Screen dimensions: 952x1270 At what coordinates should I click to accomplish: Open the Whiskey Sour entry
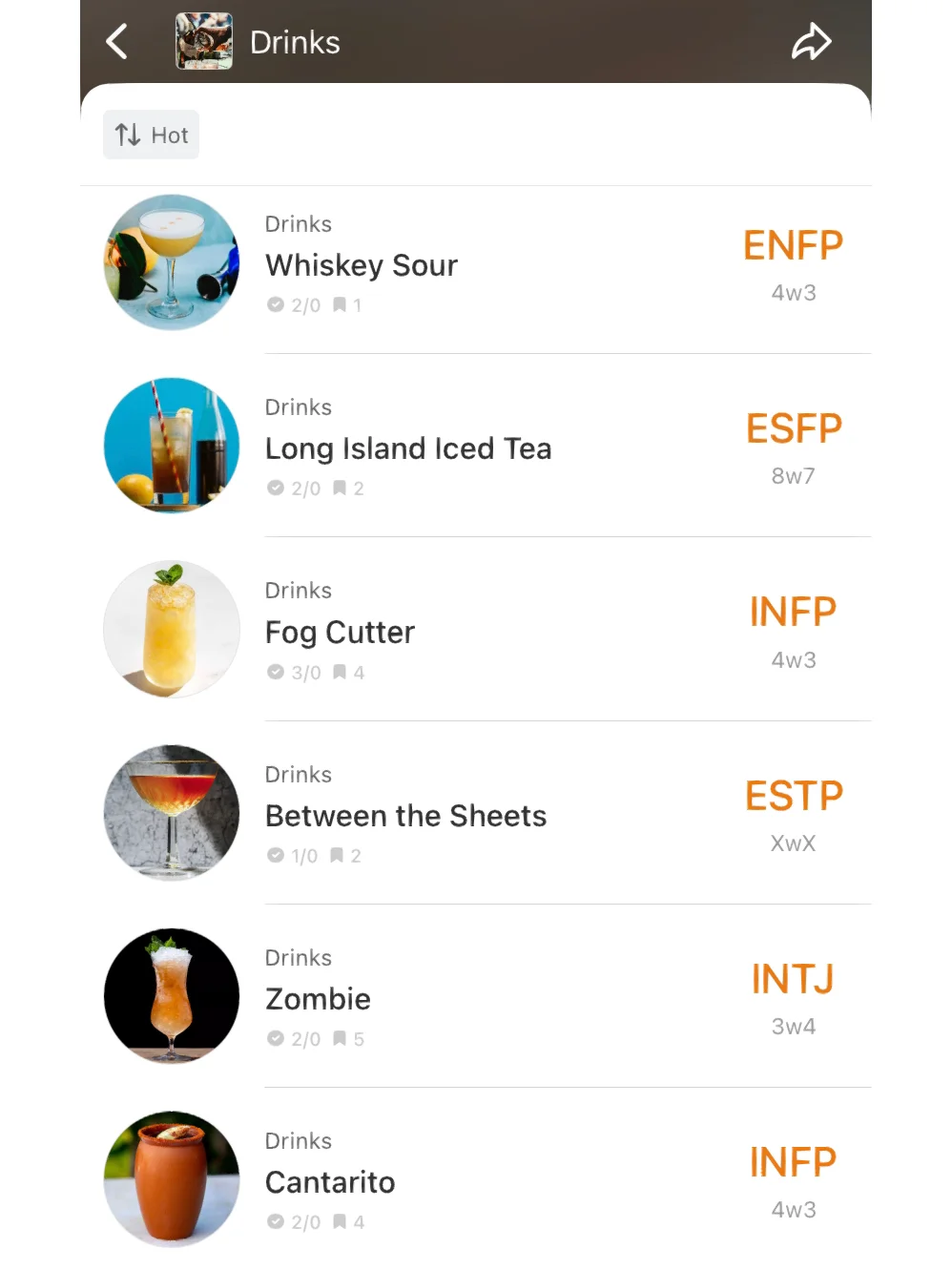coord(362,265)
